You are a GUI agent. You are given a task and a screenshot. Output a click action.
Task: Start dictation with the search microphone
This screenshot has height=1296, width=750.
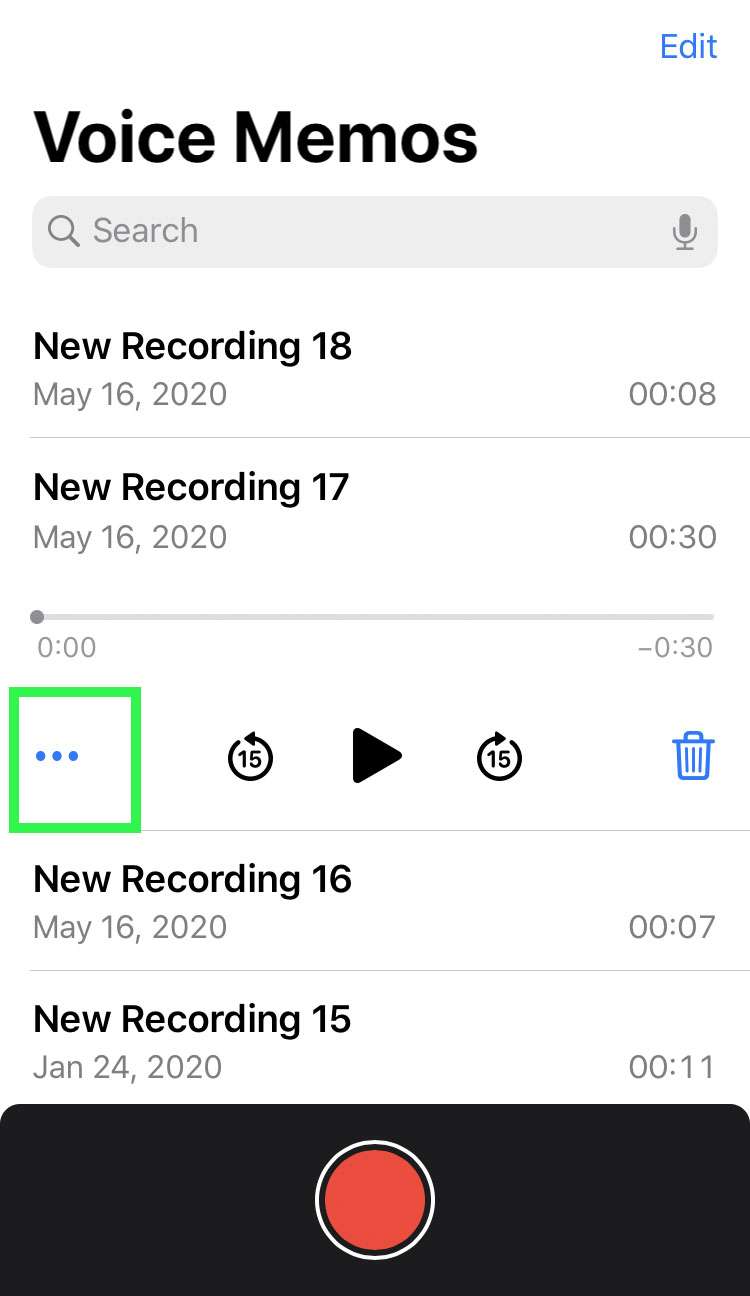coord(684,231)
